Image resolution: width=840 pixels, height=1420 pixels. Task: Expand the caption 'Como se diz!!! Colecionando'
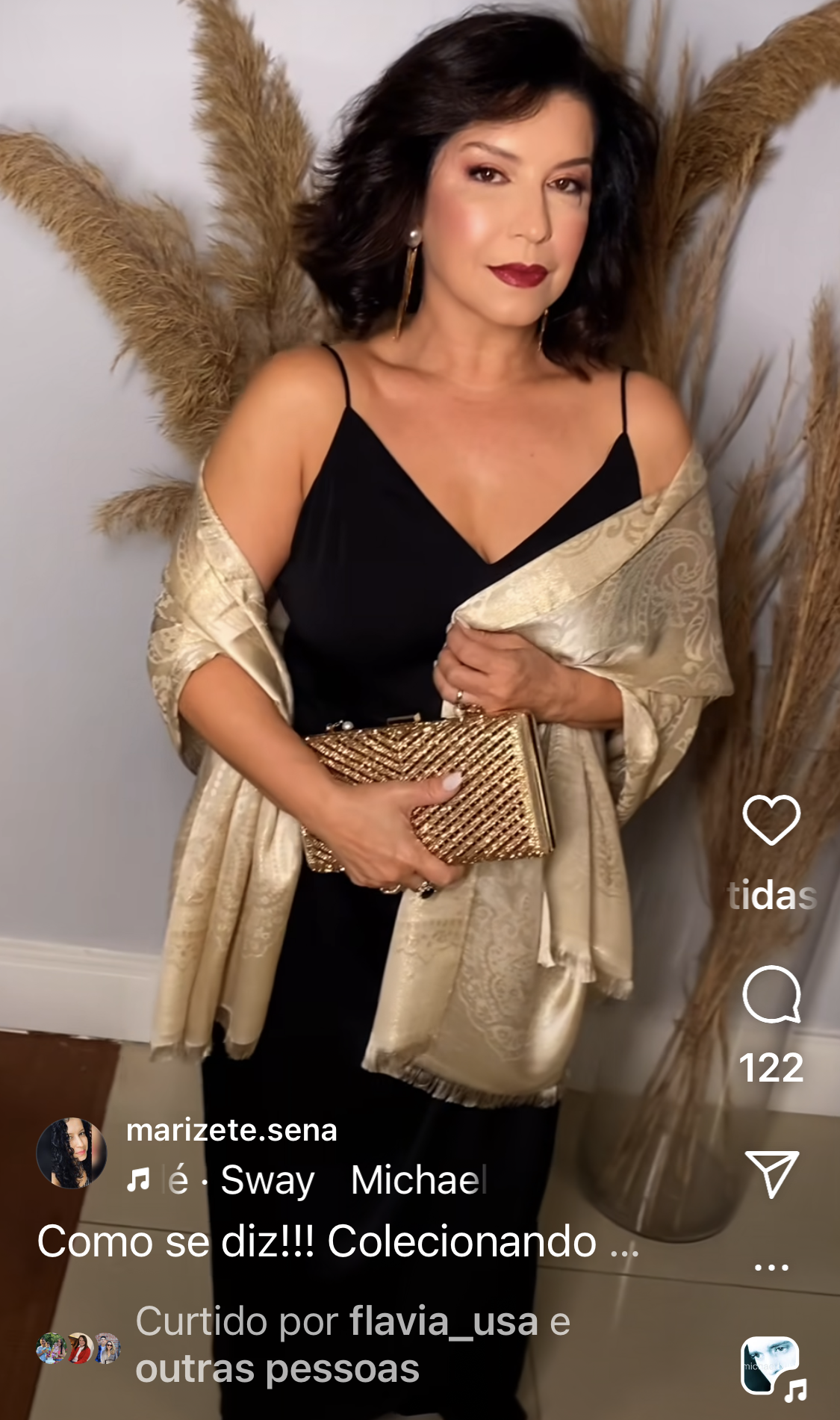337,1241
